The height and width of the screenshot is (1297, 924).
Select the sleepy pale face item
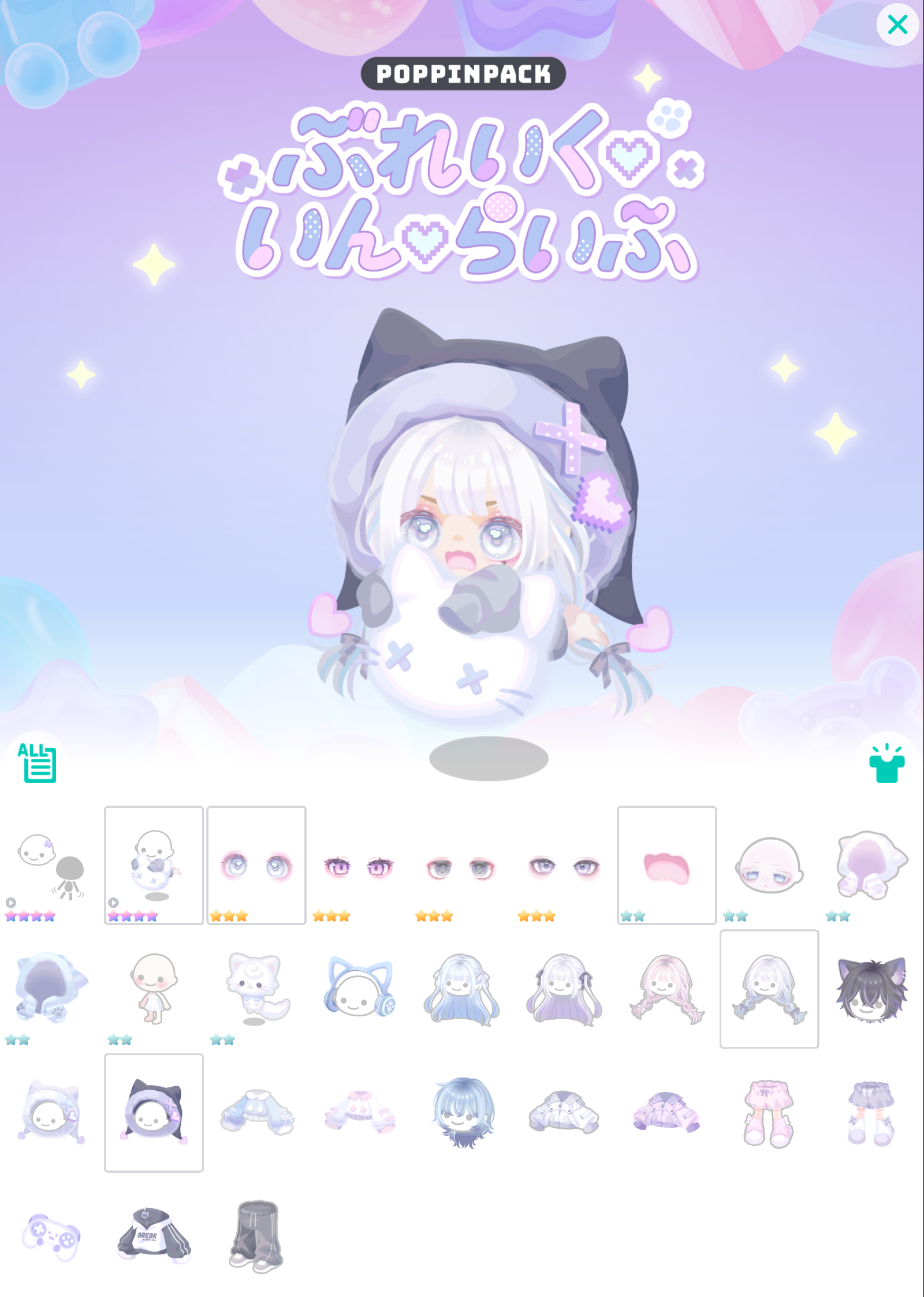tap(769, 866)
